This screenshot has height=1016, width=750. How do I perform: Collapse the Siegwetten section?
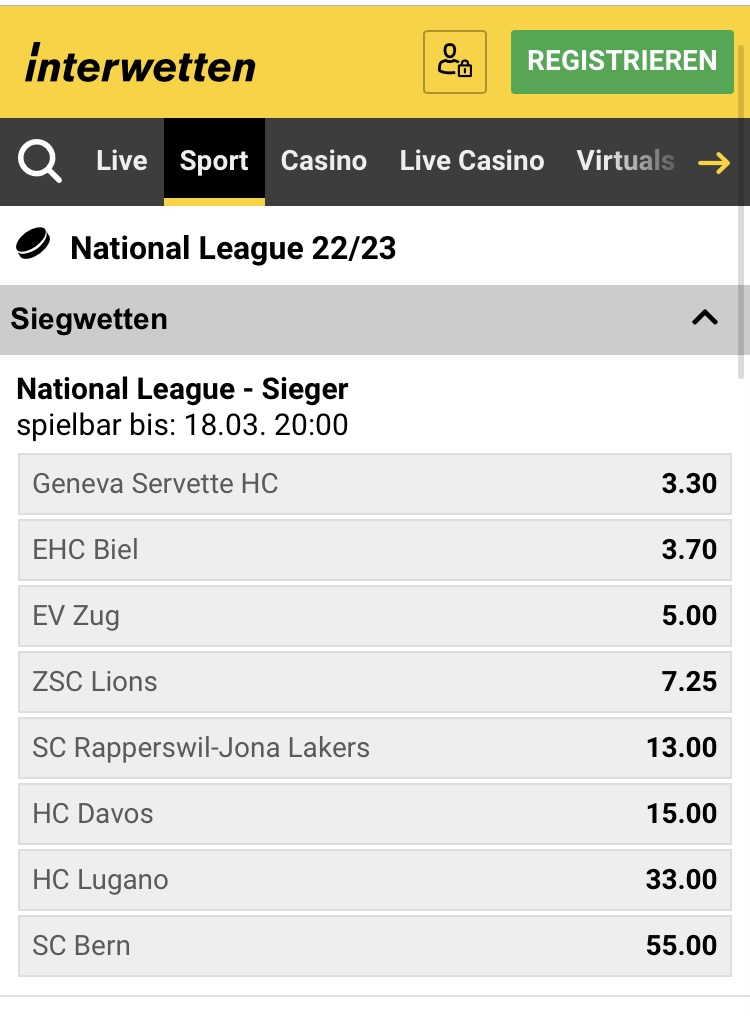pyautogui.click(x=705, y=319)
